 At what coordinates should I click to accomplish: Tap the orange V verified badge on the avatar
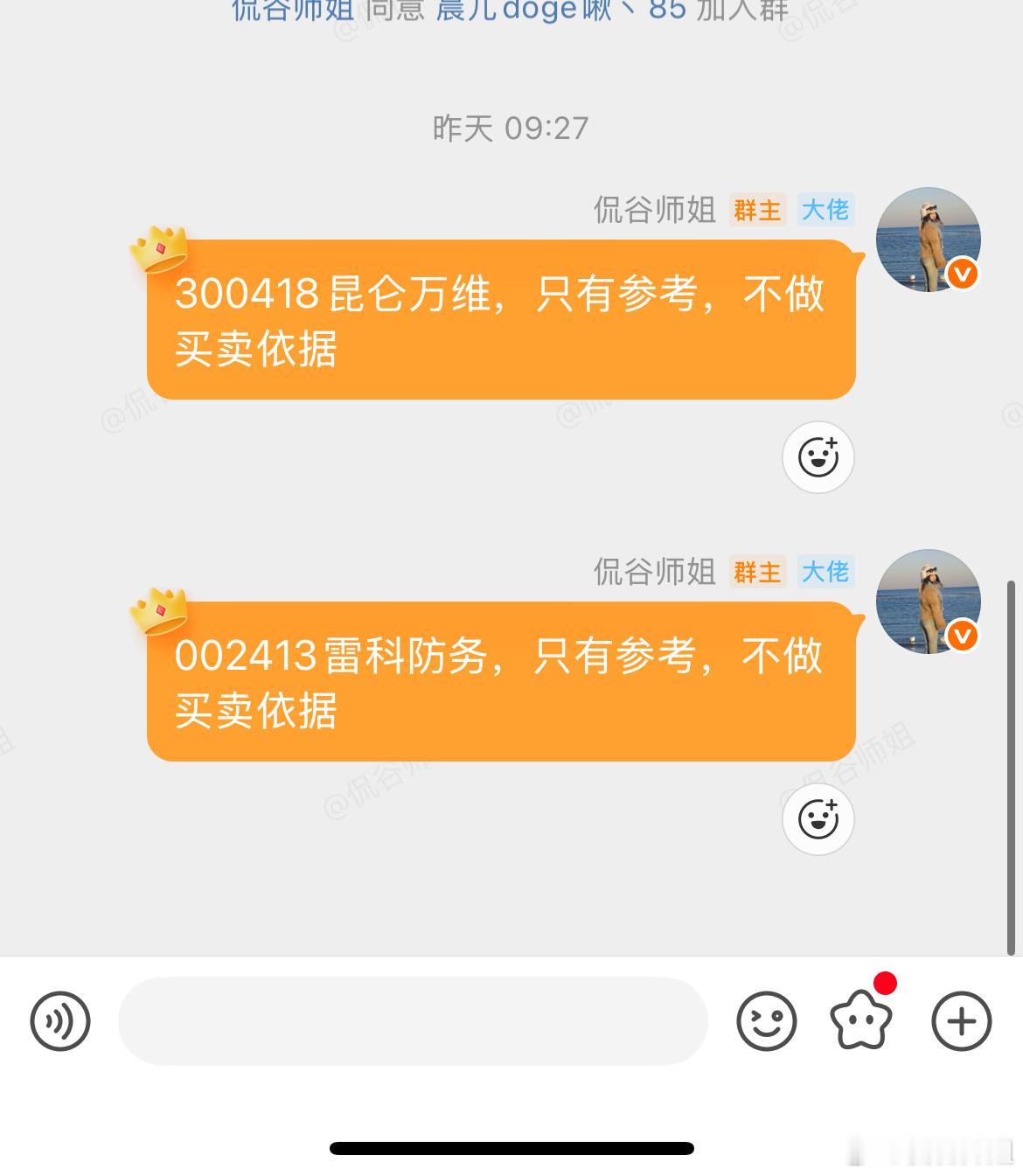[x=962, y=274]
